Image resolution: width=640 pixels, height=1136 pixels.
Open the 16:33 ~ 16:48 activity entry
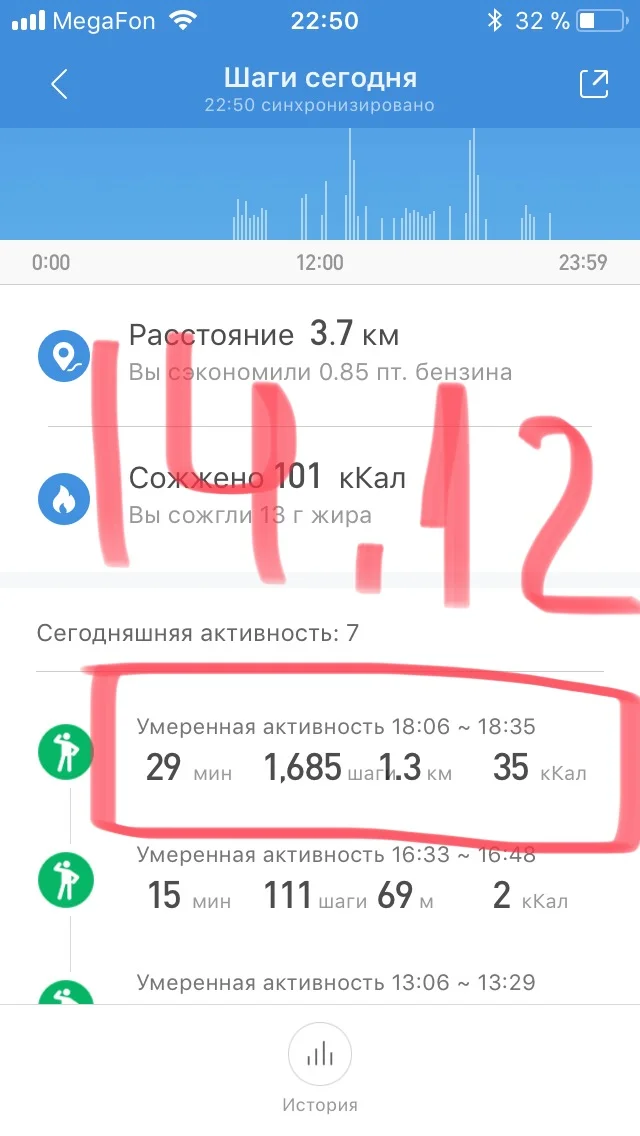320,880
